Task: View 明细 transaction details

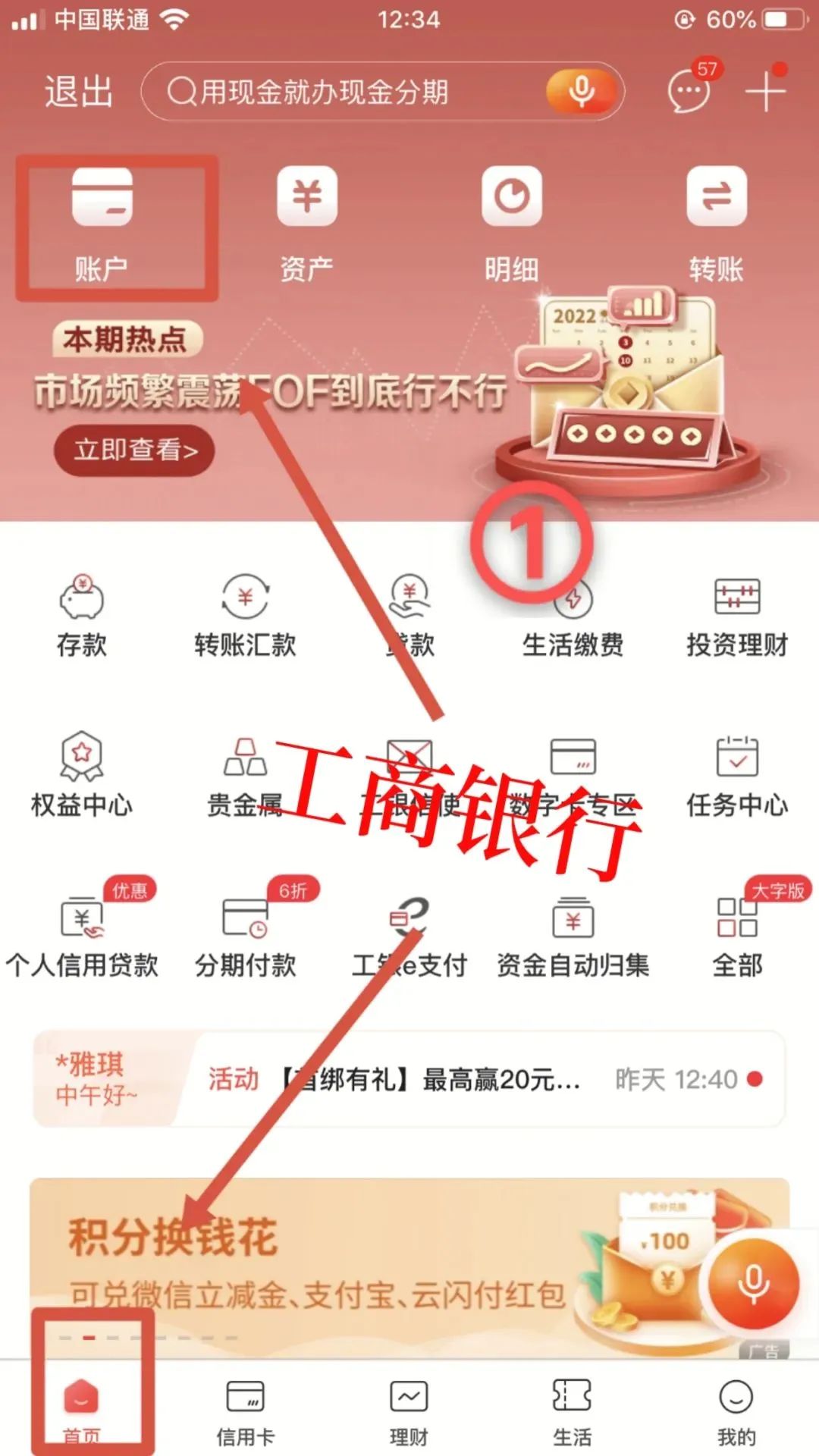Action: [512, 225]
